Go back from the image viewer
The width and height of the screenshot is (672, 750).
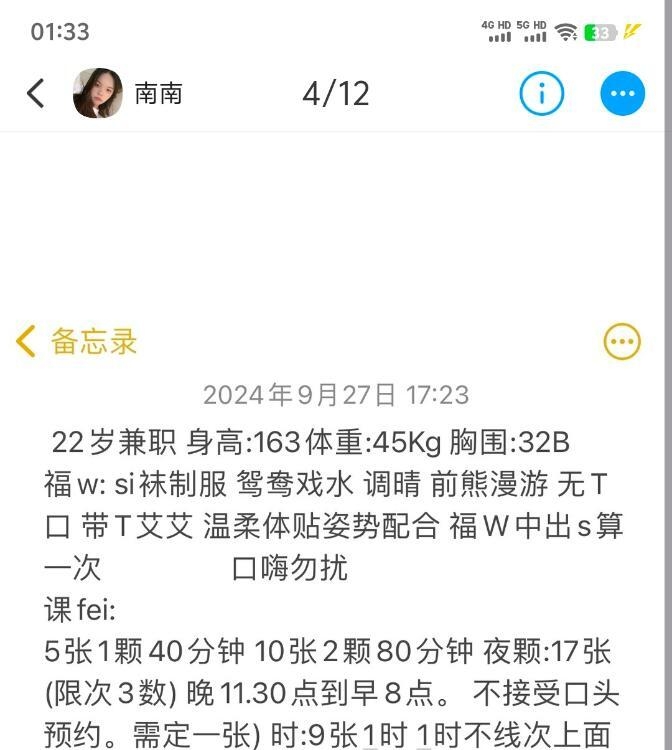tap(36, 94)
